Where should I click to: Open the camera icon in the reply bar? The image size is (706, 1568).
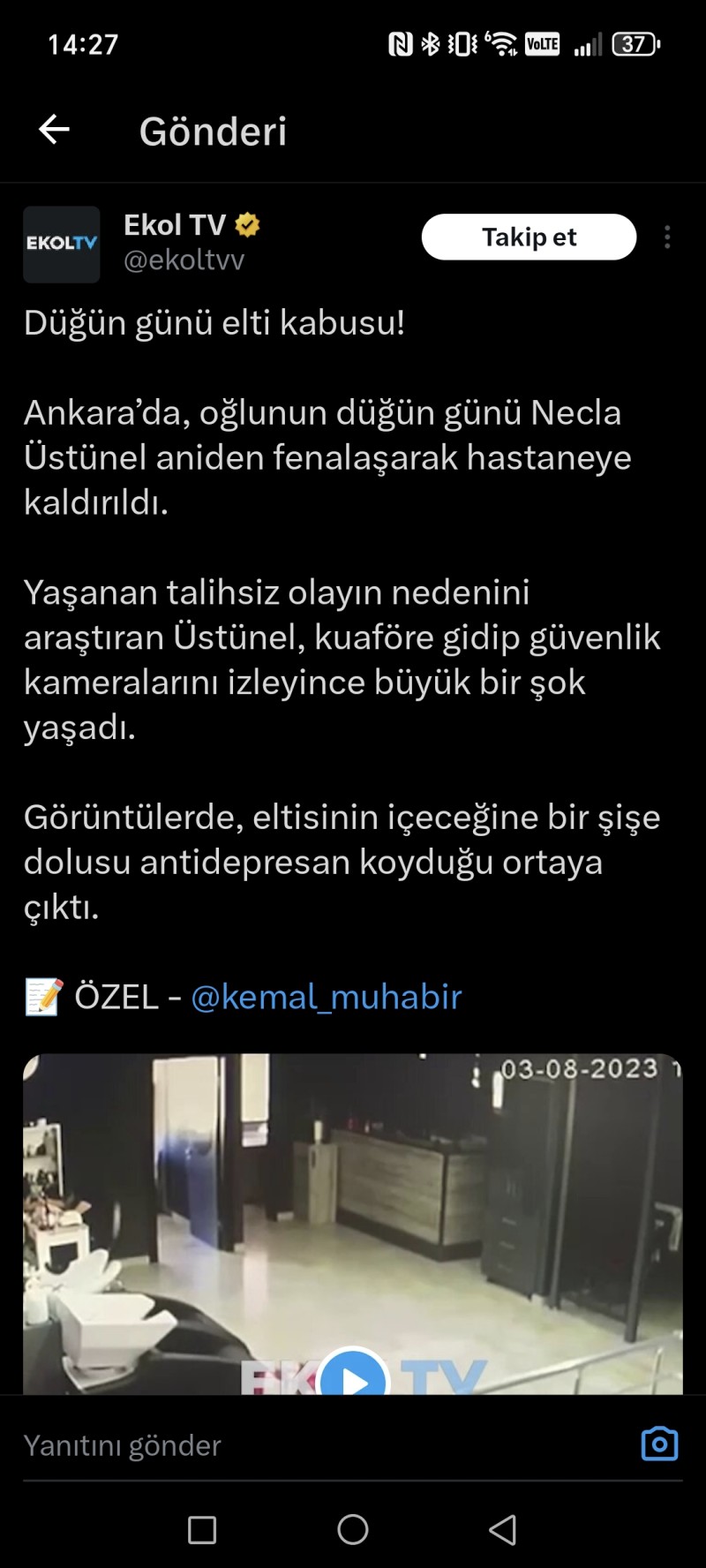click(659, 1444)
